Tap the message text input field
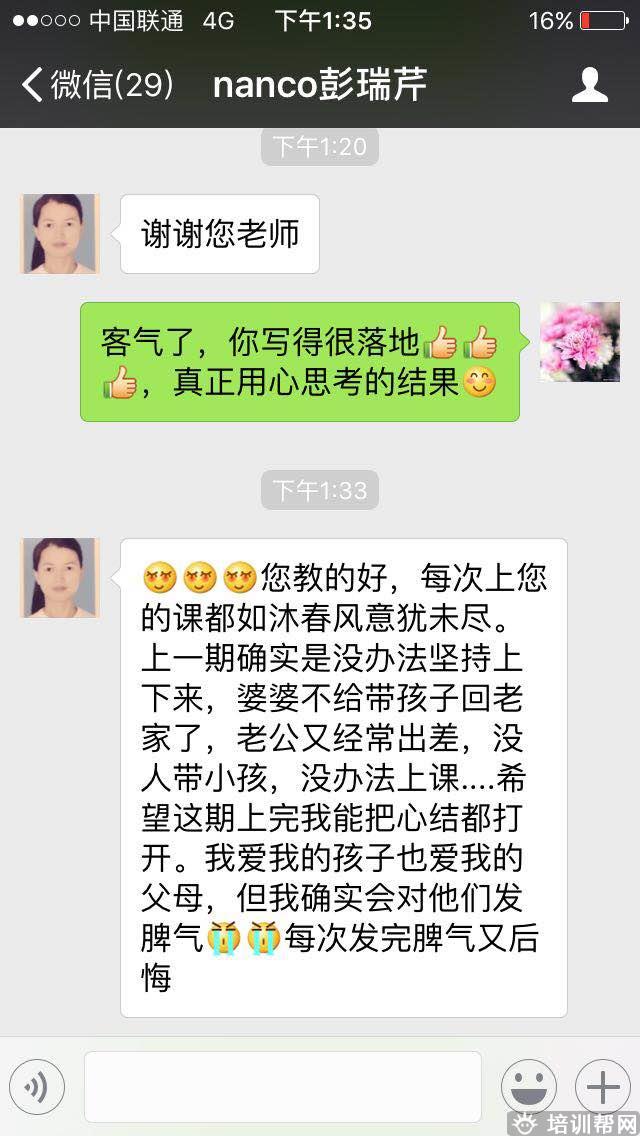Viewport: 640px width, 1136px height. [x=282, y=1087]
